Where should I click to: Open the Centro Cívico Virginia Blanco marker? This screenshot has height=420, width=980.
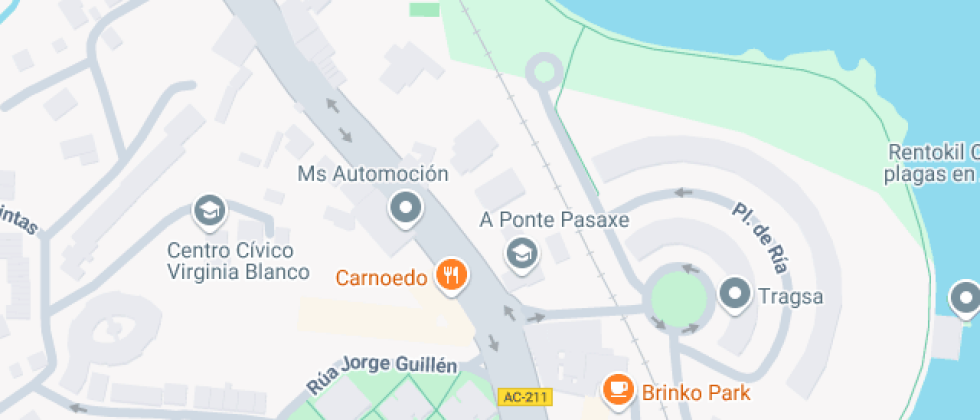click(x=209, y=210)
